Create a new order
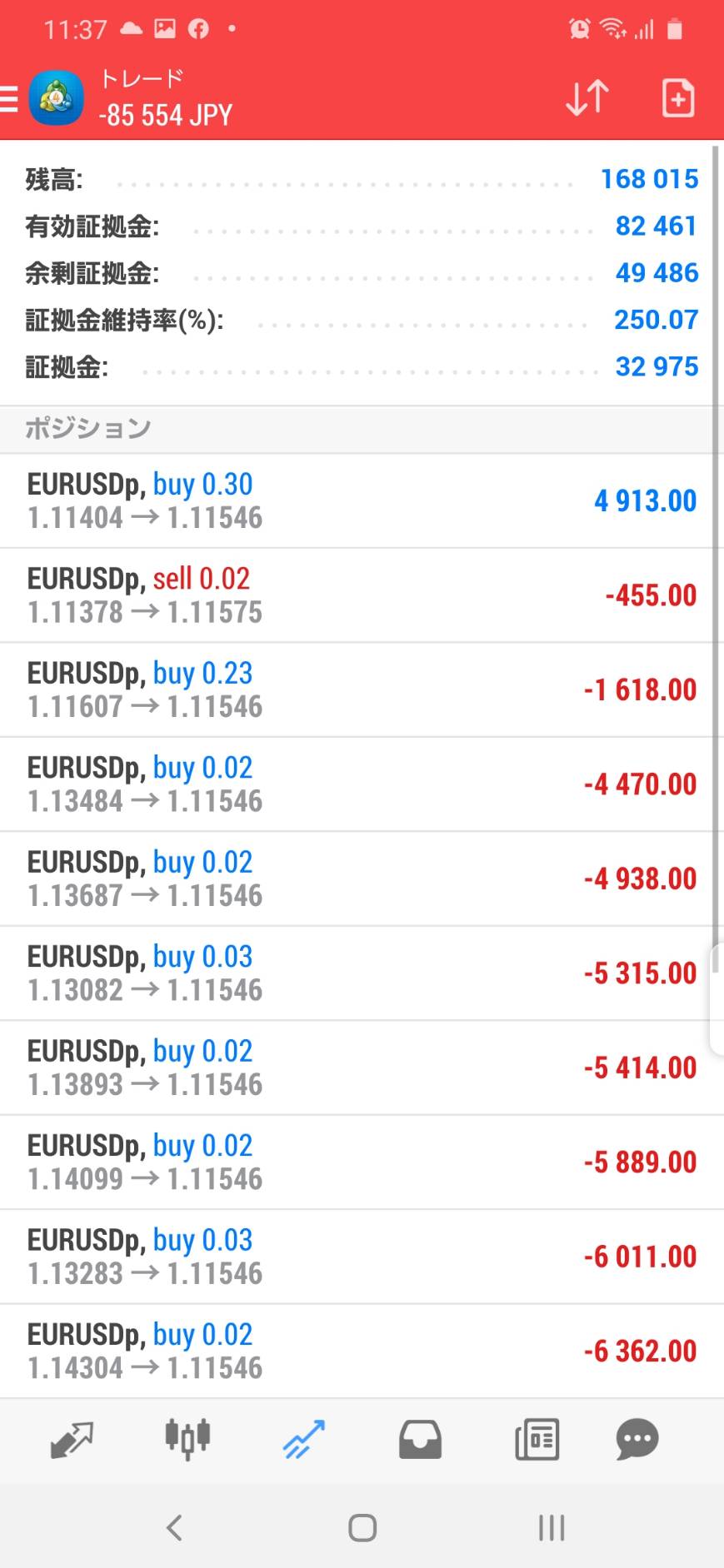Image resolution: width=724 pixels, height=1568 pixels. 678,98
